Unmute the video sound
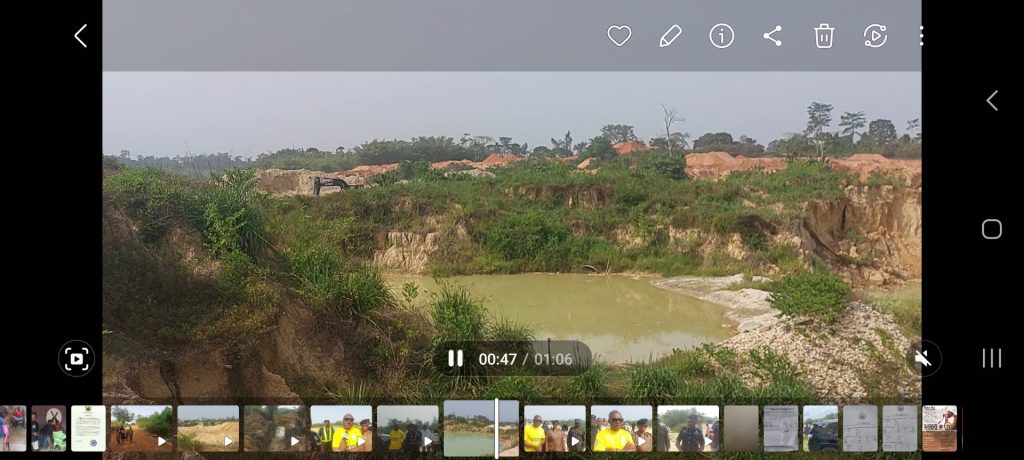The height and width of the screenshot is (460, 1024). 923,358
